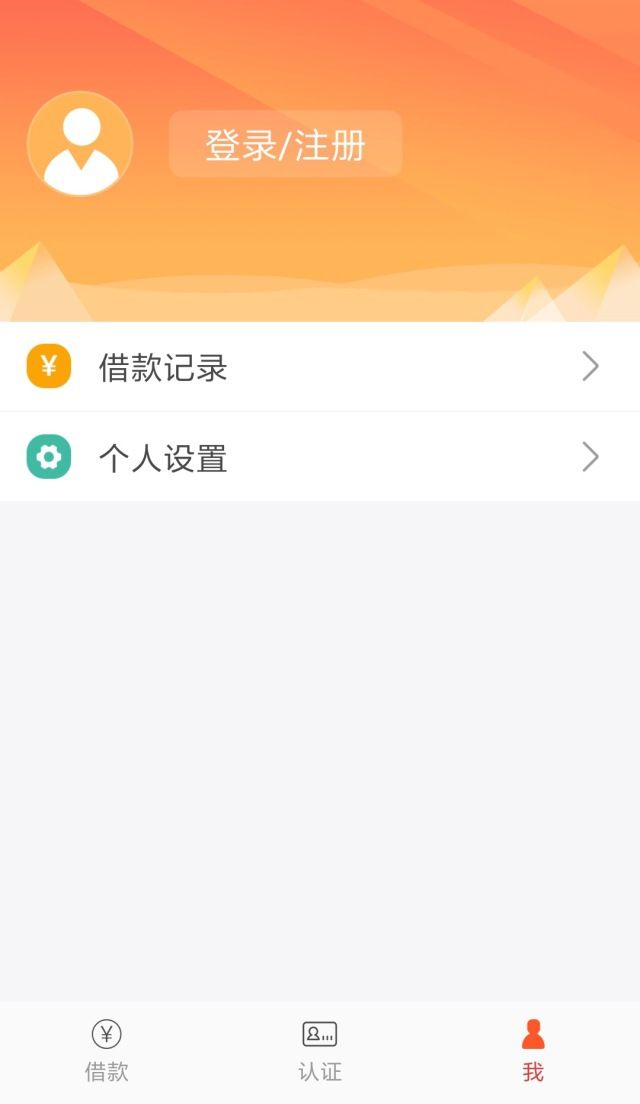Switch to the 借款 tab
This screenshot has width=640, height=1104.
[x=107, y=1050]
